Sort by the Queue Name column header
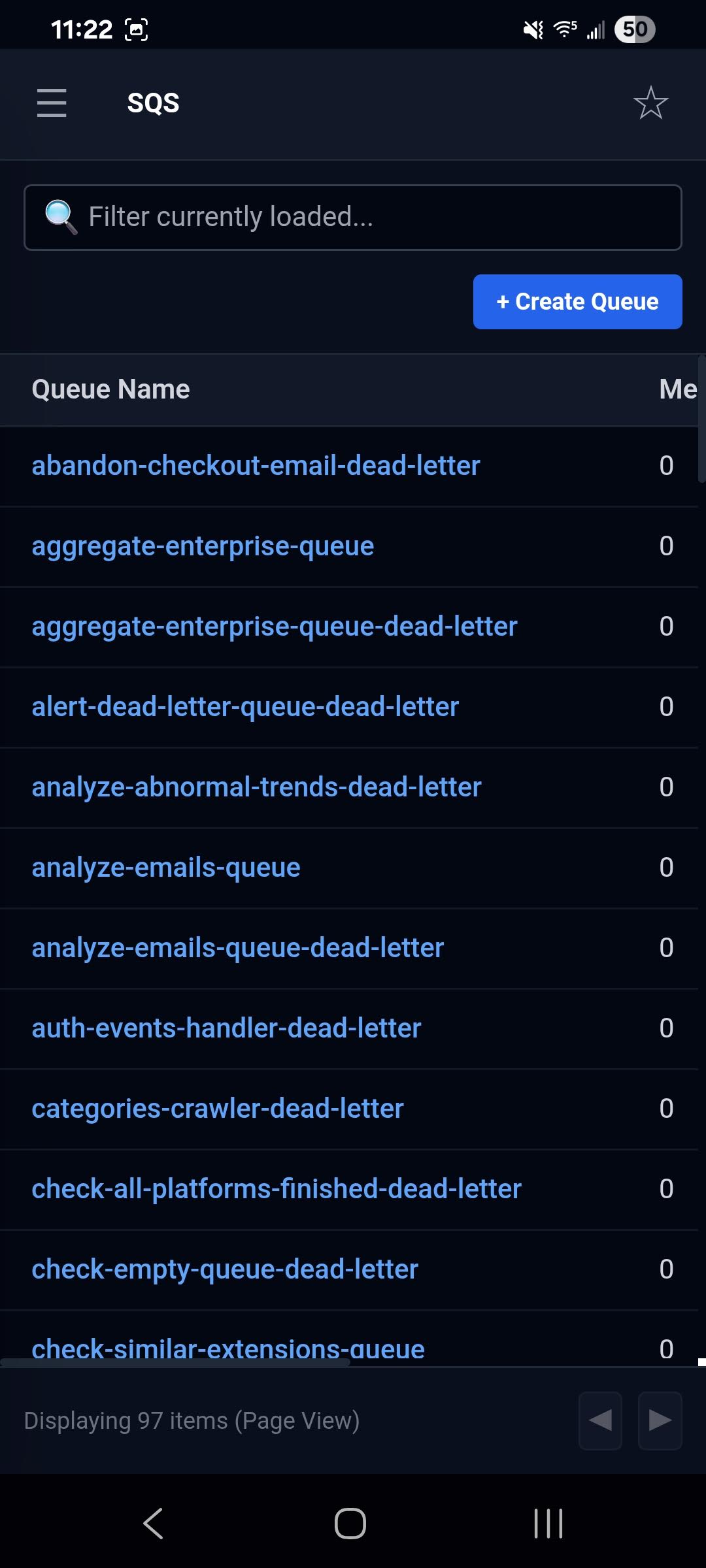 coord(110,389)
